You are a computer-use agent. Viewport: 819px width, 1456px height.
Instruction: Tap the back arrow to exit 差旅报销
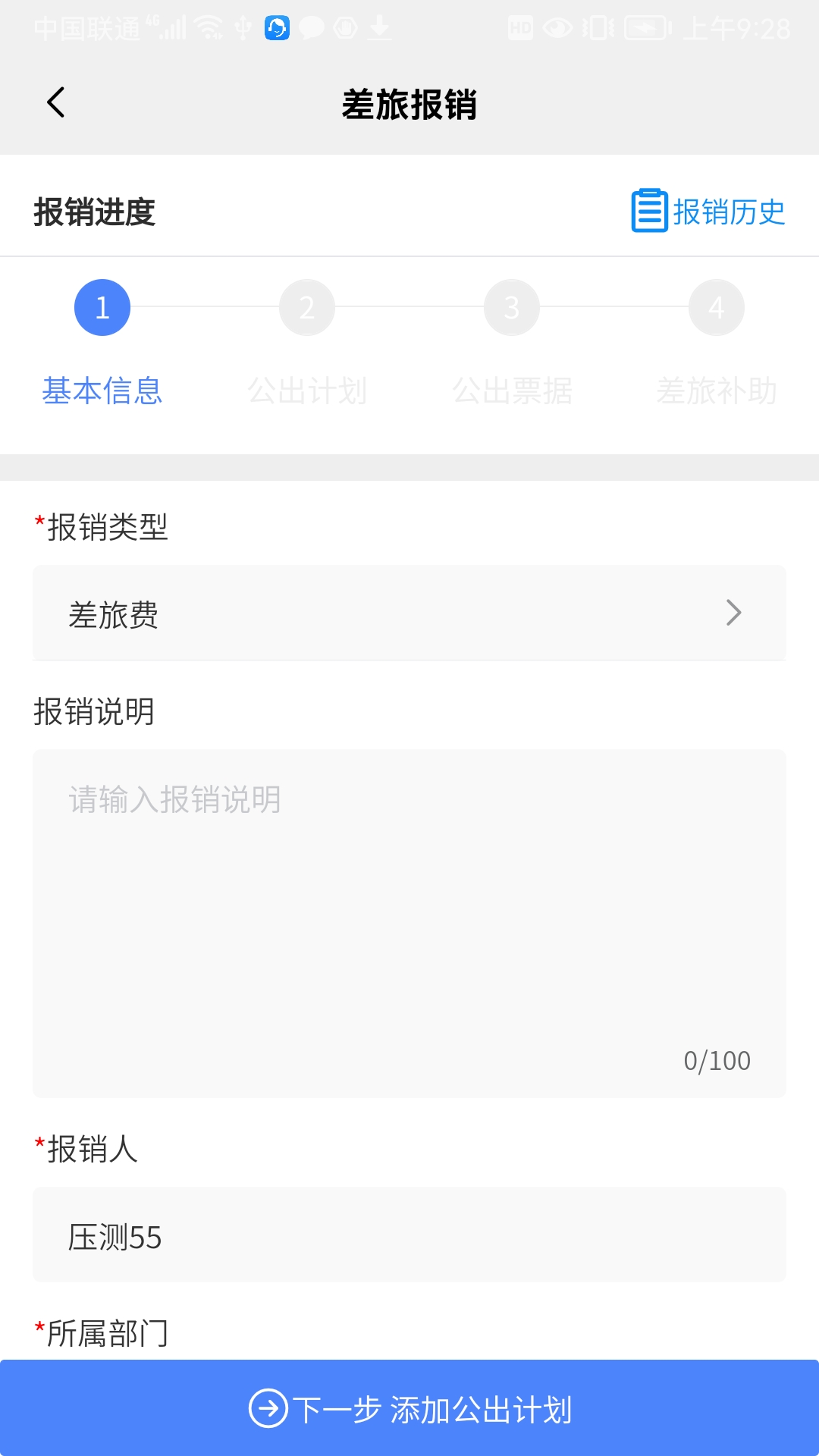(55, 102)
